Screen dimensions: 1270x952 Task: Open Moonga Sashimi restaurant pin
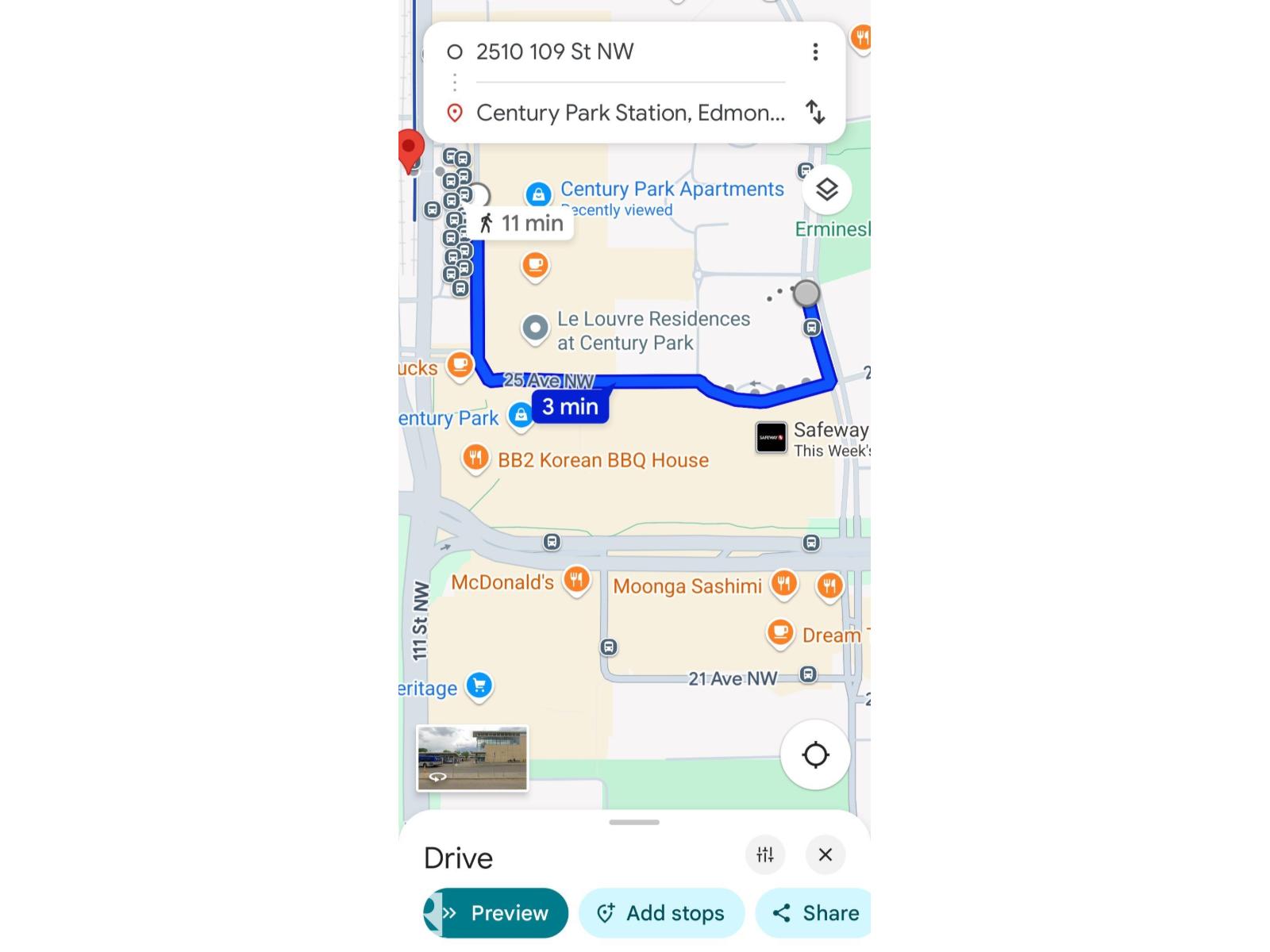tap(783, 584)
